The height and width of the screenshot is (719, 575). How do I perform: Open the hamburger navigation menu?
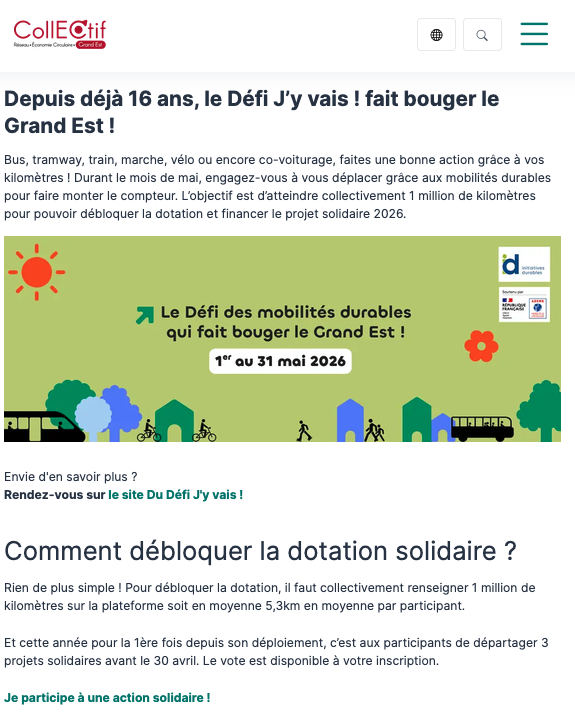[534, 34]
